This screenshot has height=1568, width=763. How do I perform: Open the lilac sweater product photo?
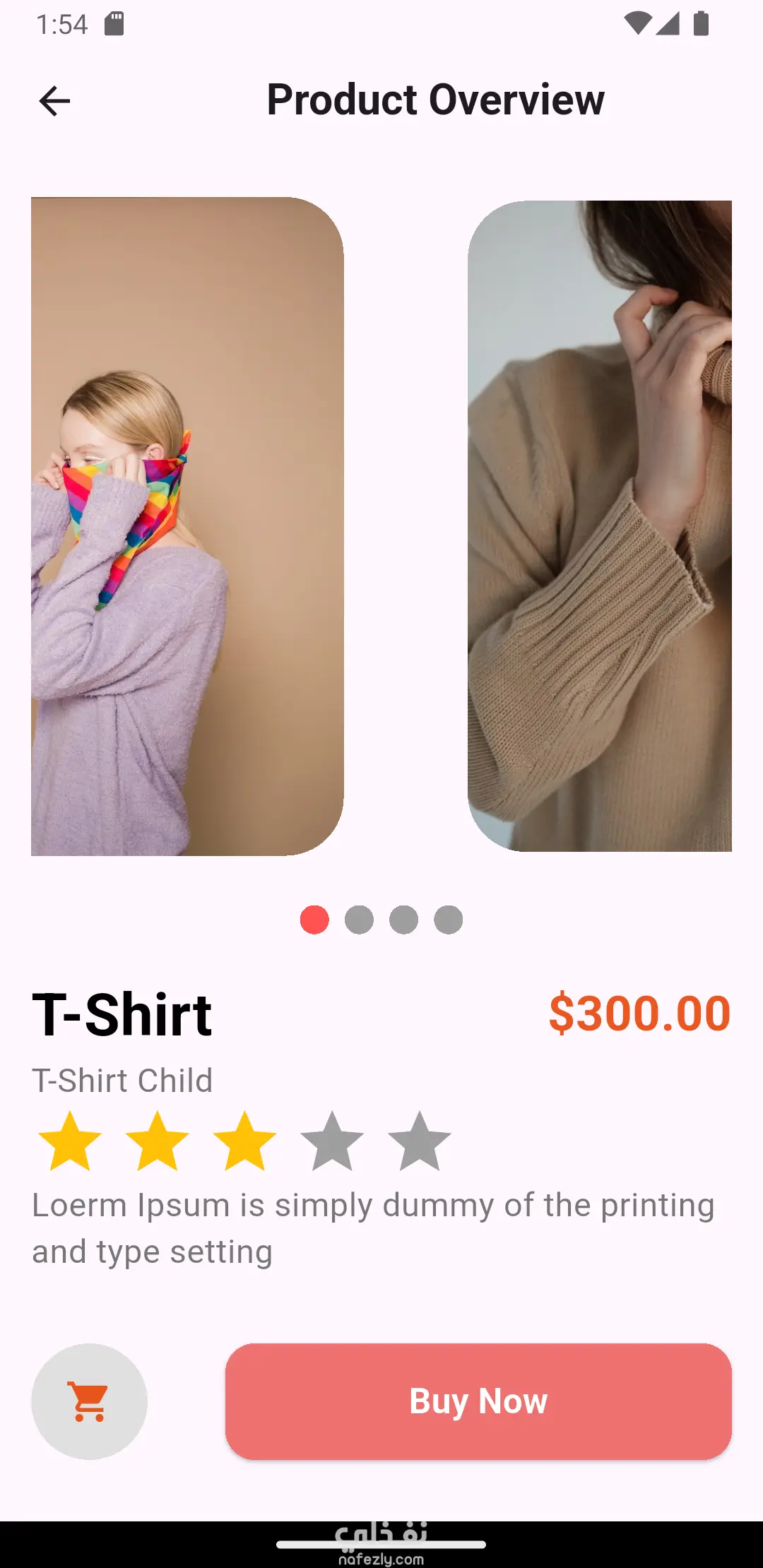[187, 526]
